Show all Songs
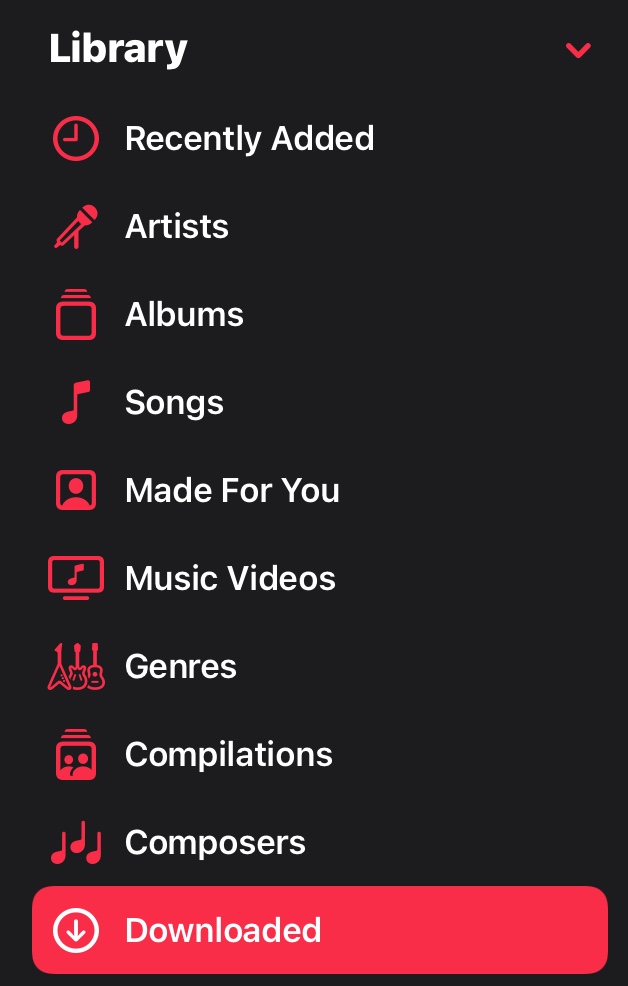Screen dimensions: 628x986 174,403
